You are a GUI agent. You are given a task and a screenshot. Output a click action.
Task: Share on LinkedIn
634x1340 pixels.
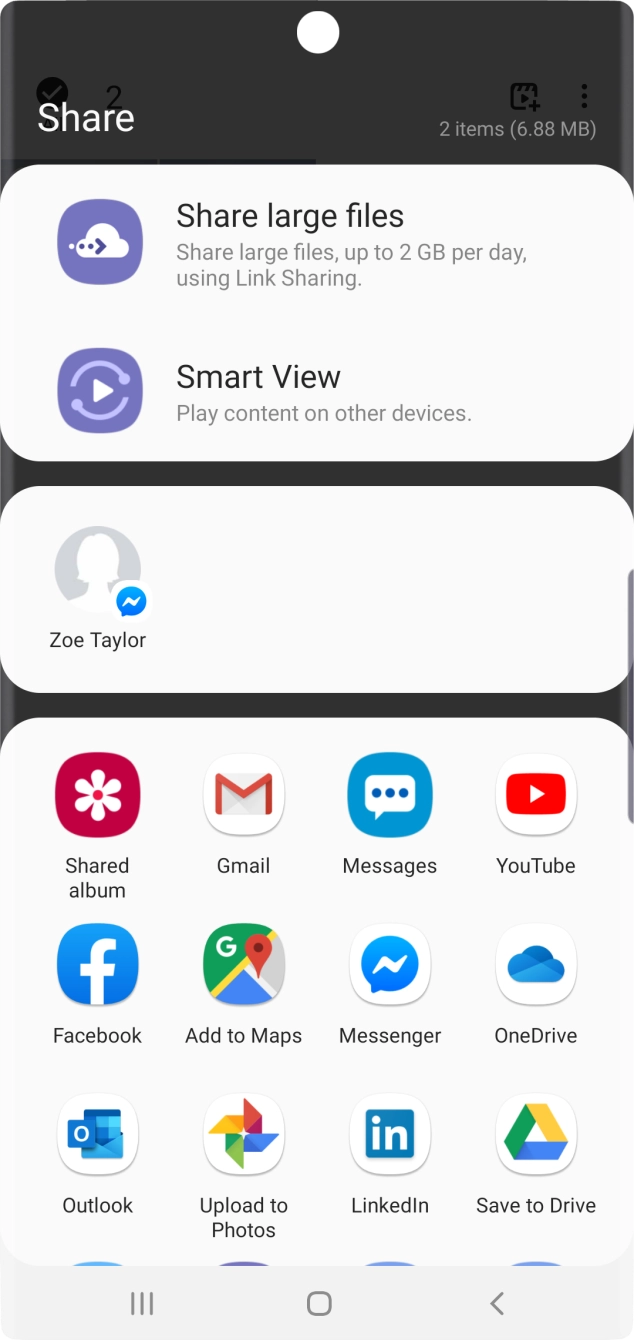389,1136
